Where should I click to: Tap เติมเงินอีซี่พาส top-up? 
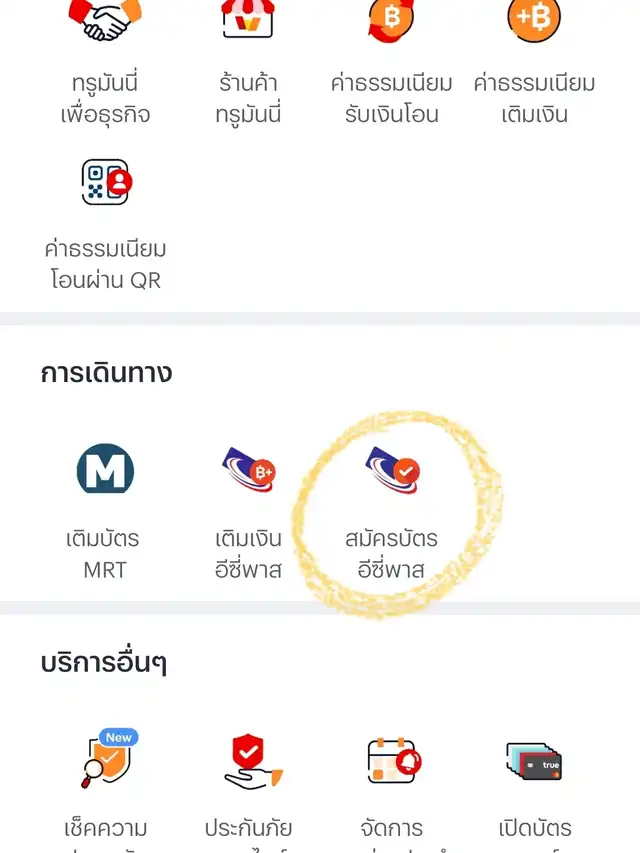248,510
